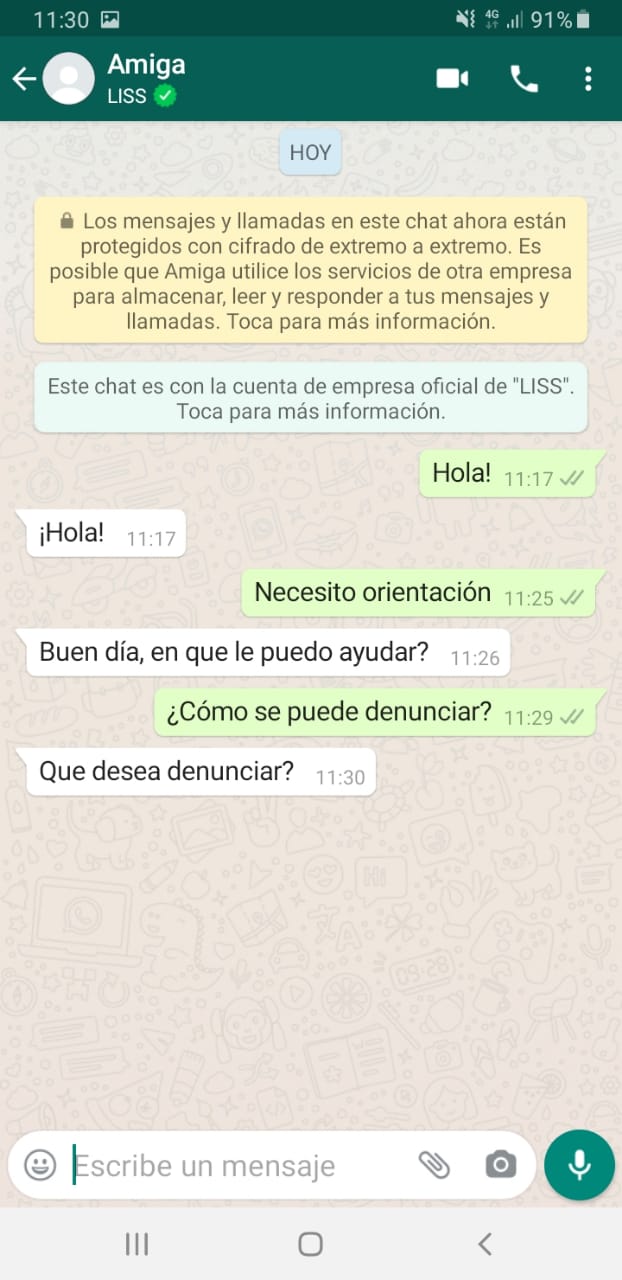This screenshot has width=622, height=1280.
Task: Start a voice call with Amiga
Action: 524,79
